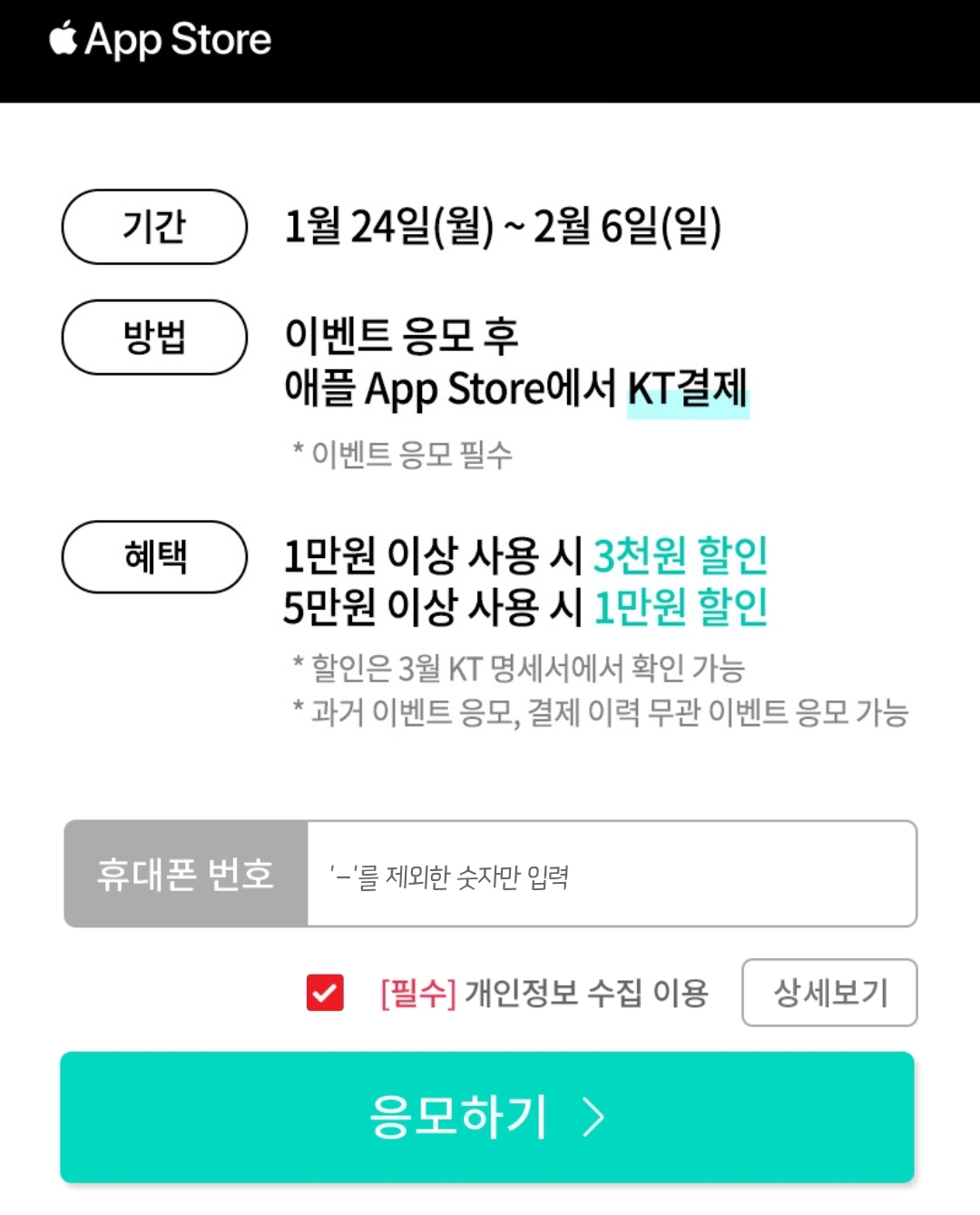Image resolution: width=980 pixels, height=1215 pixels.
Task: Submit entry with the 응모하기 button
Action: click(487, 1117)
